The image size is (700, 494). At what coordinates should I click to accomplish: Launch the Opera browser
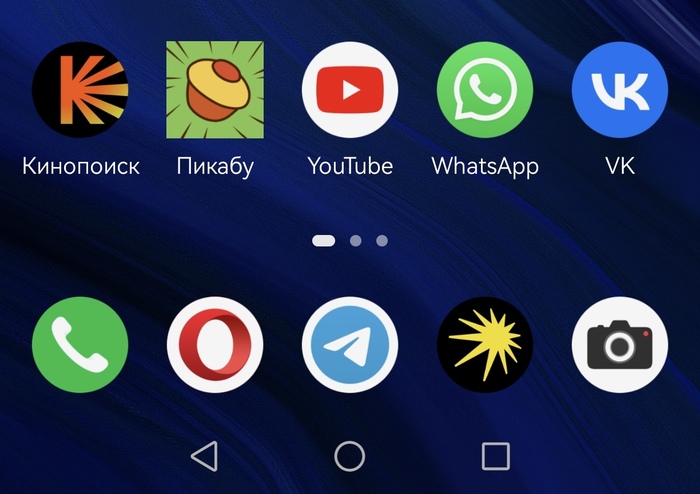(x=214, y=345)
